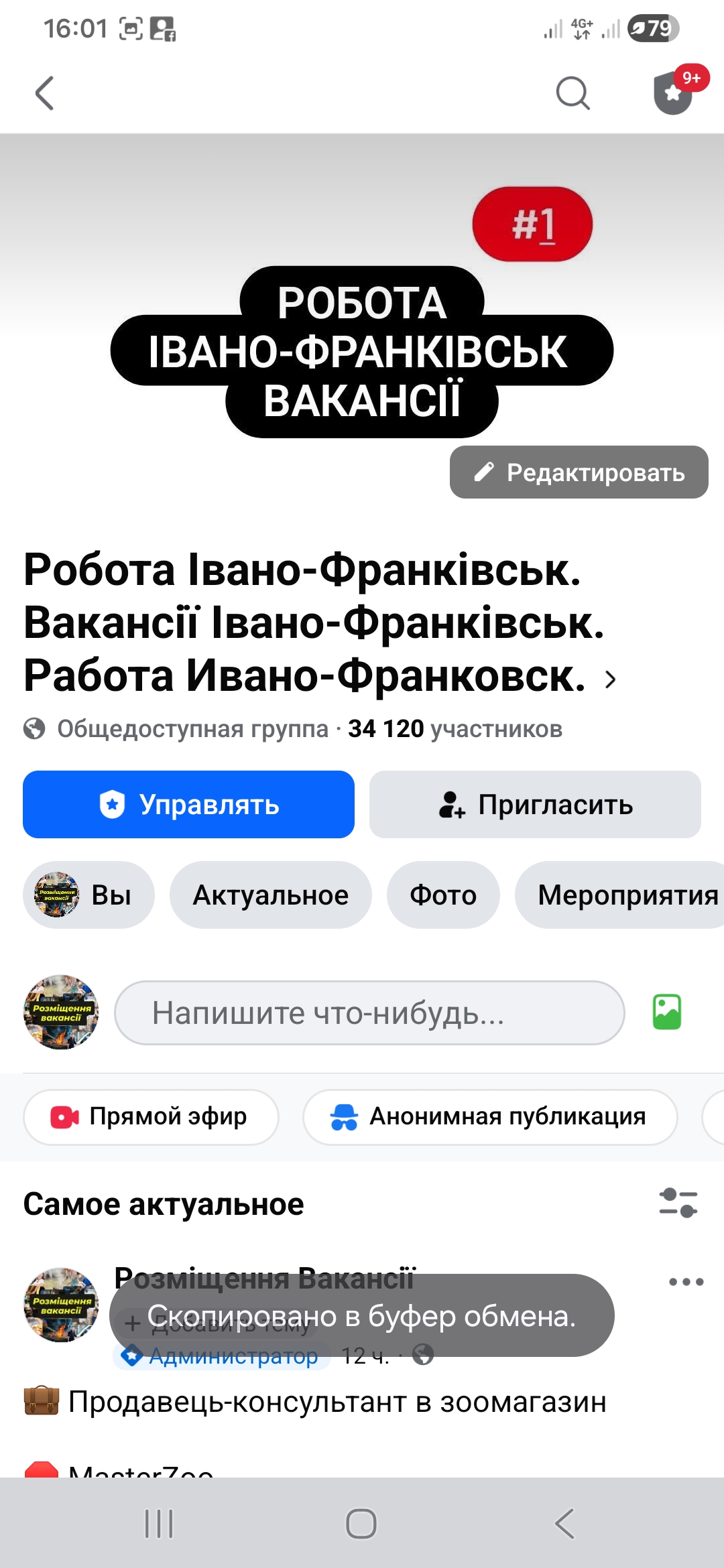724x1568 pixels.
Task: Open the Мероприятия tab
Action: coord(626,895)
